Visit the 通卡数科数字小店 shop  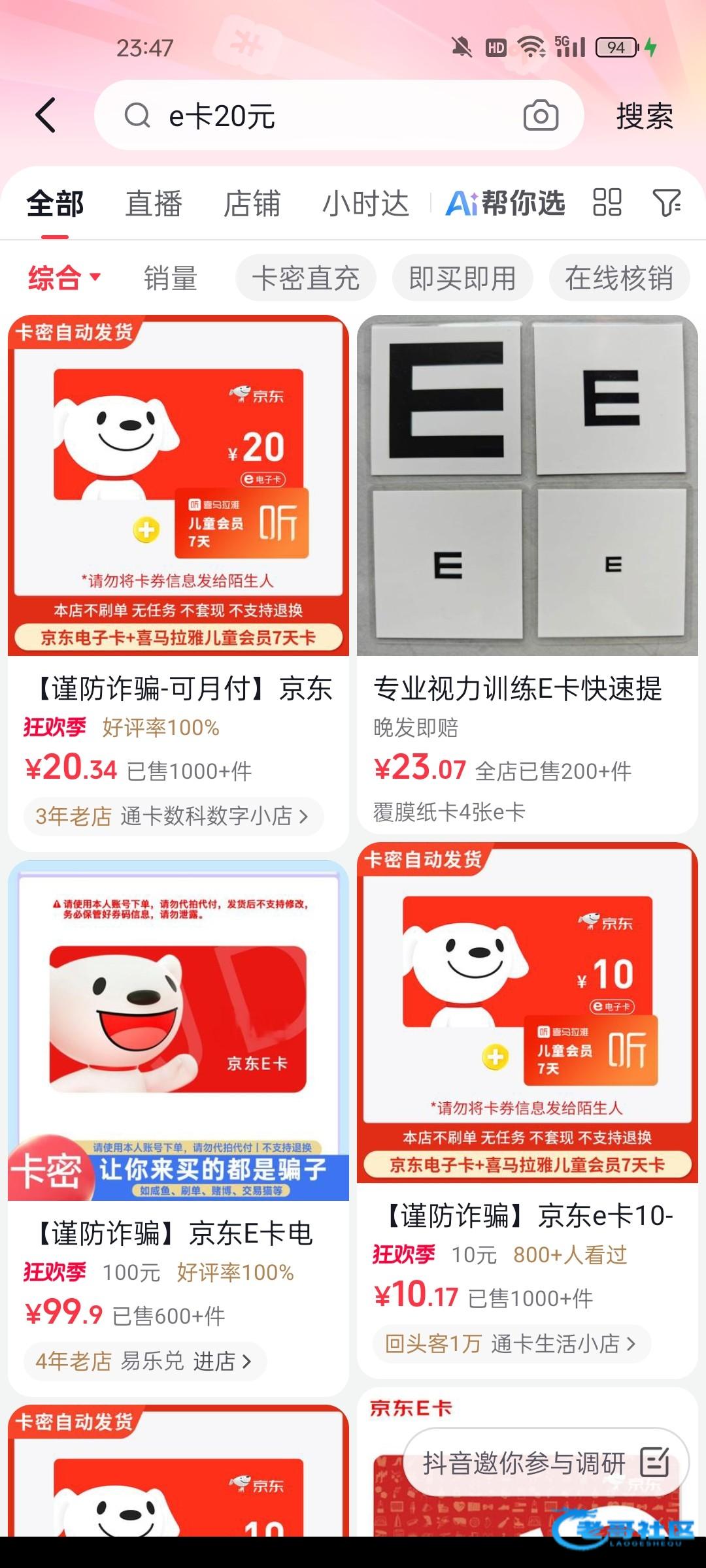pos(174,816)
